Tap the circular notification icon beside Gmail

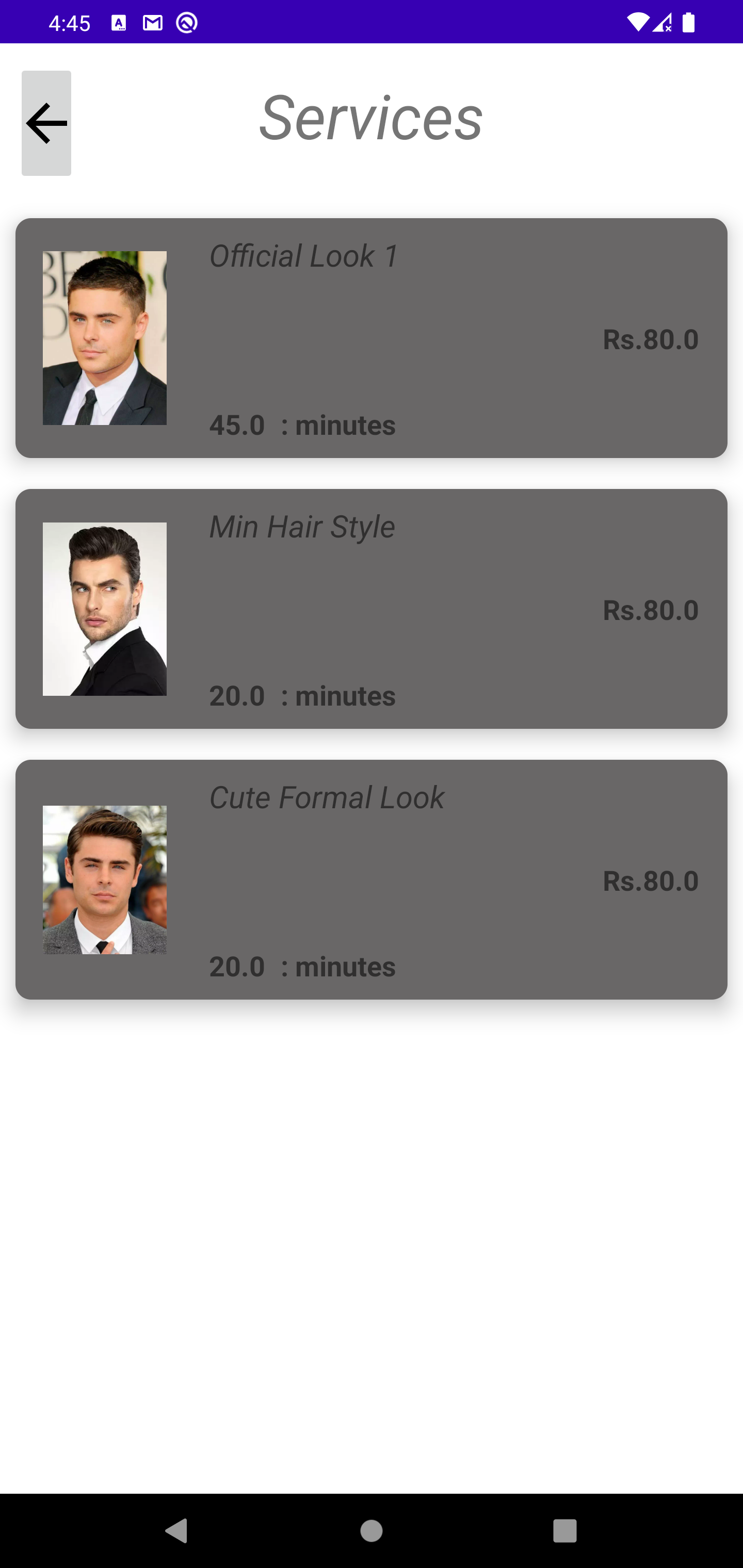click(186, 22)
